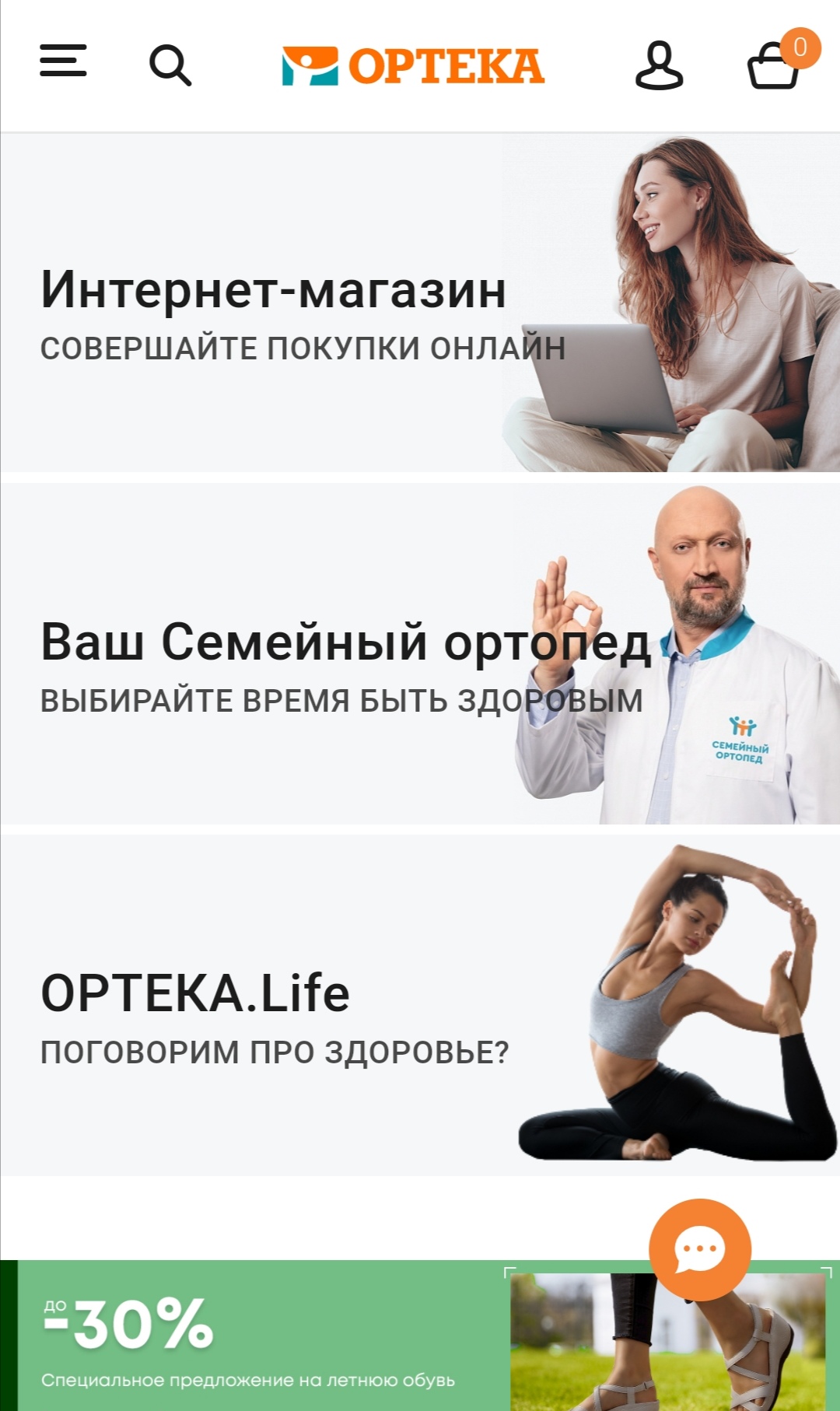Go to the ОРТЕКА home logo

click(413, 66)
